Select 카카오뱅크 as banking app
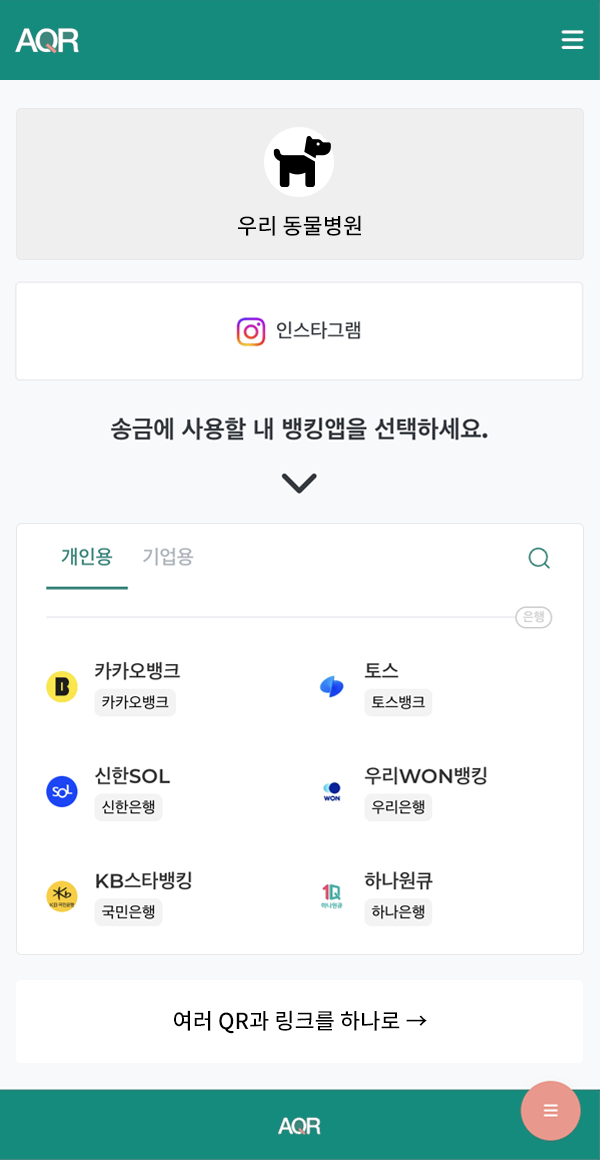Viewport: 600px width, 1160px height. click(x=137, y=686)
